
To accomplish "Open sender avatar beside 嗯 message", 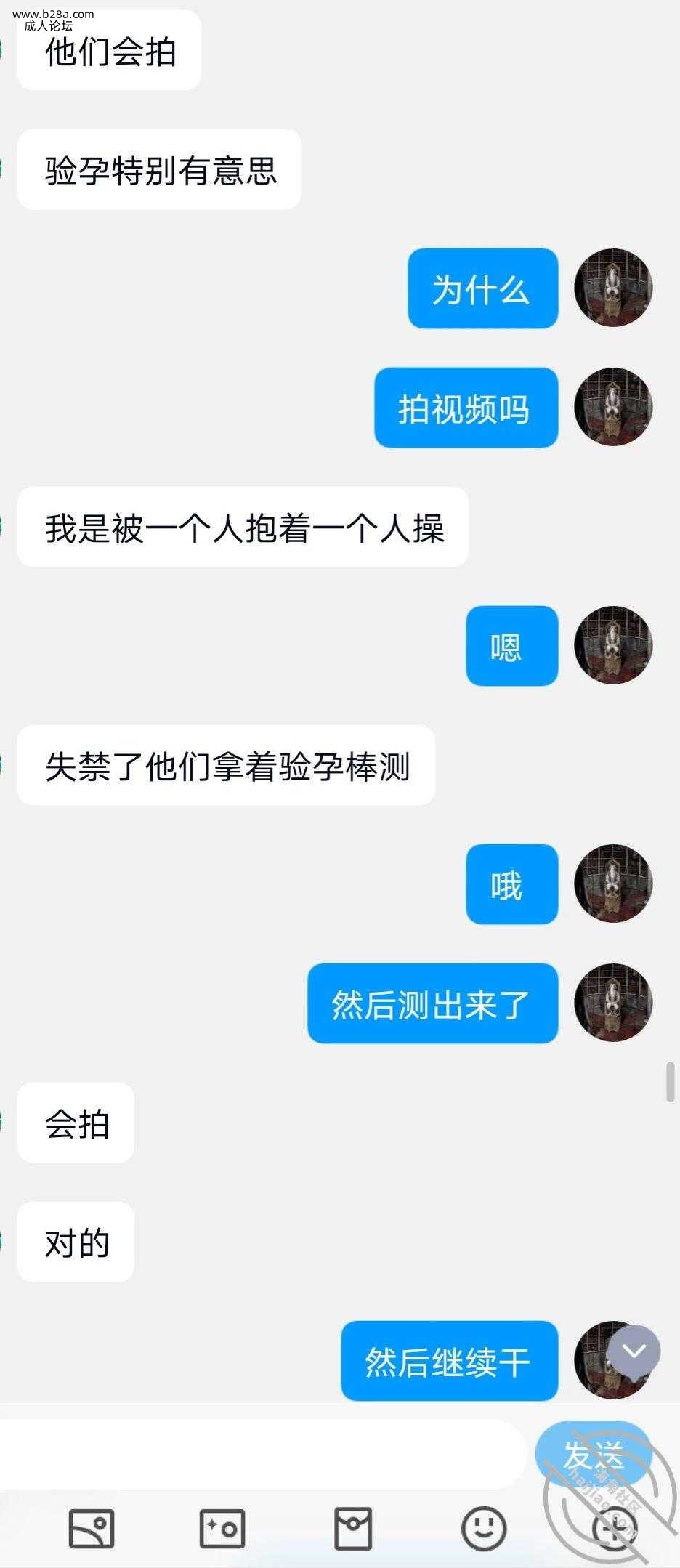I will pos(613,645).
